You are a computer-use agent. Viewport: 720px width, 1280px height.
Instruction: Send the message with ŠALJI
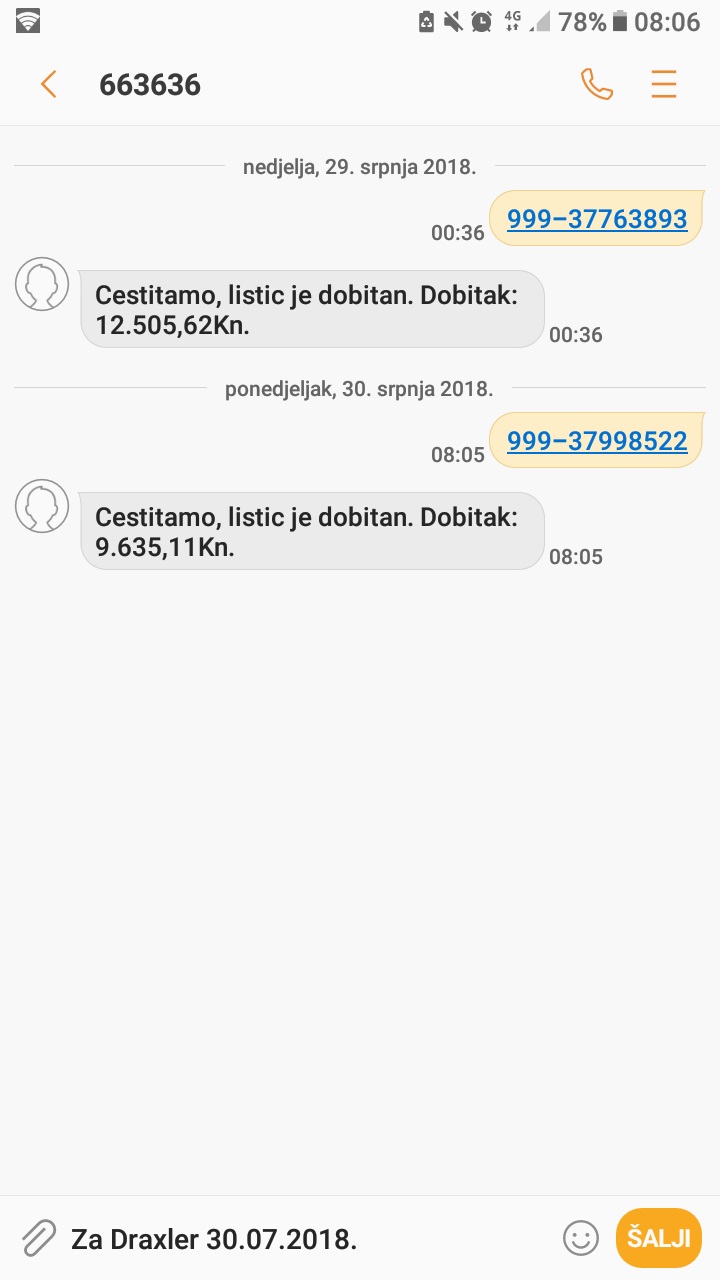coord(659,1238)
